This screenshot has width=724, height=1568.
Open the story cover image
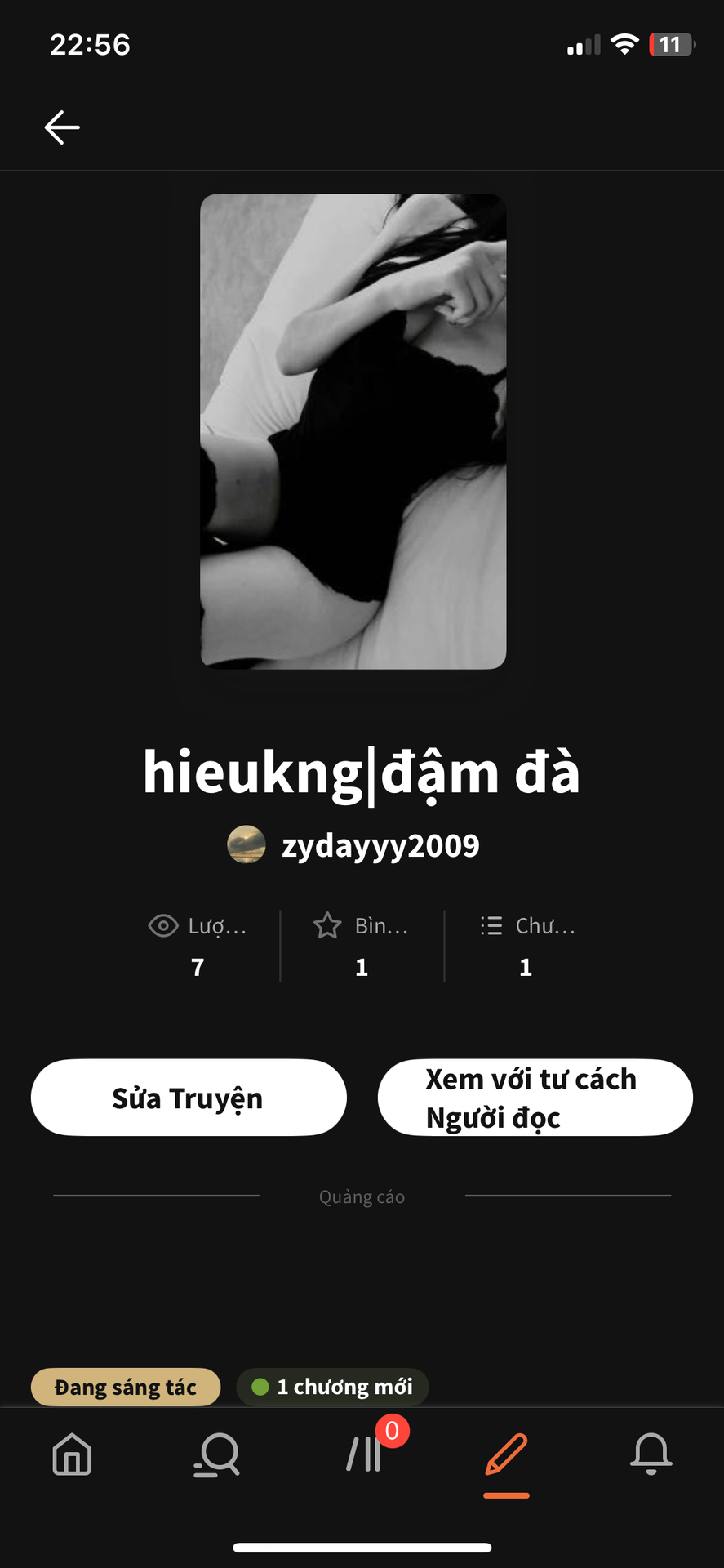point(353,431)
